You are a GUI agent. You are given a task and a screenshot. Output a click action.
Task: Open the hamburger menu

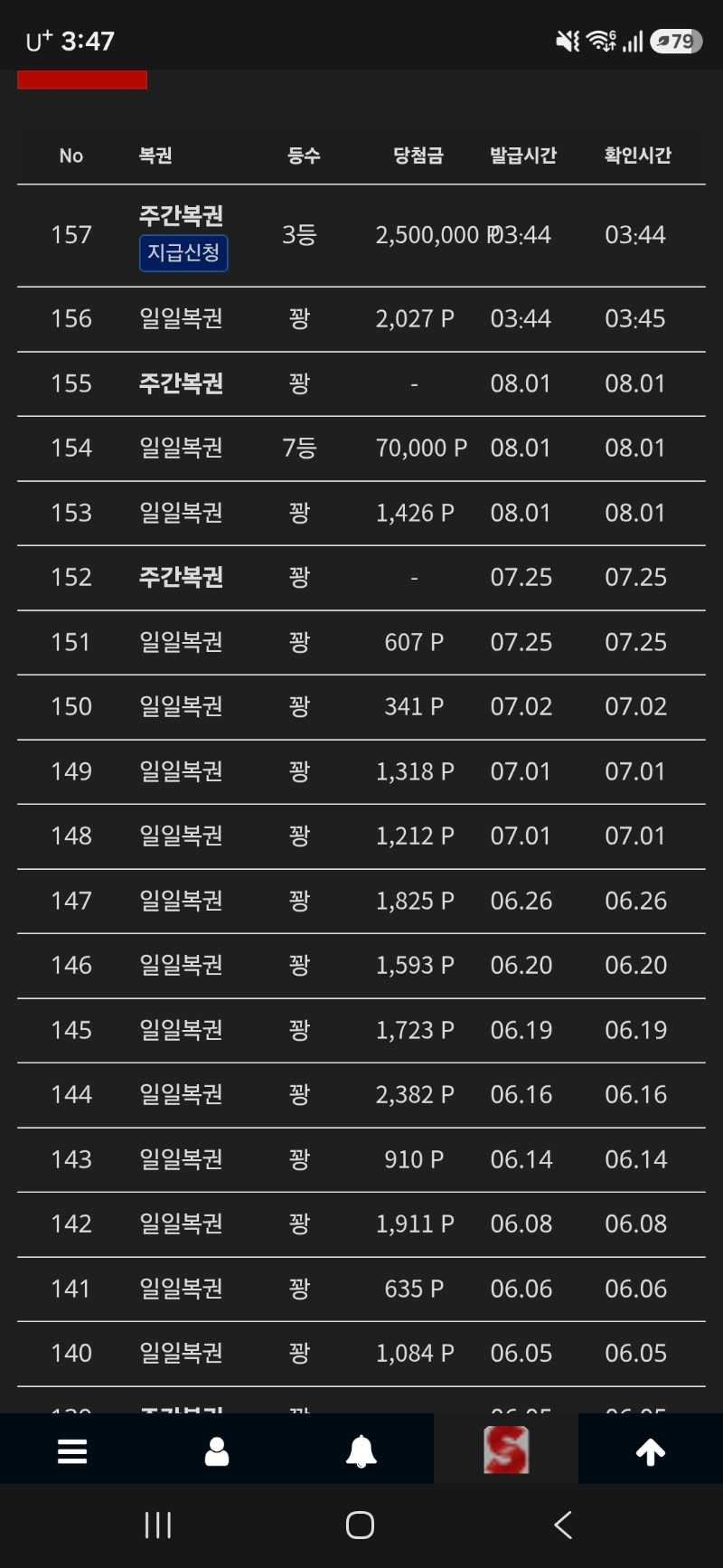pos(72,1451)
